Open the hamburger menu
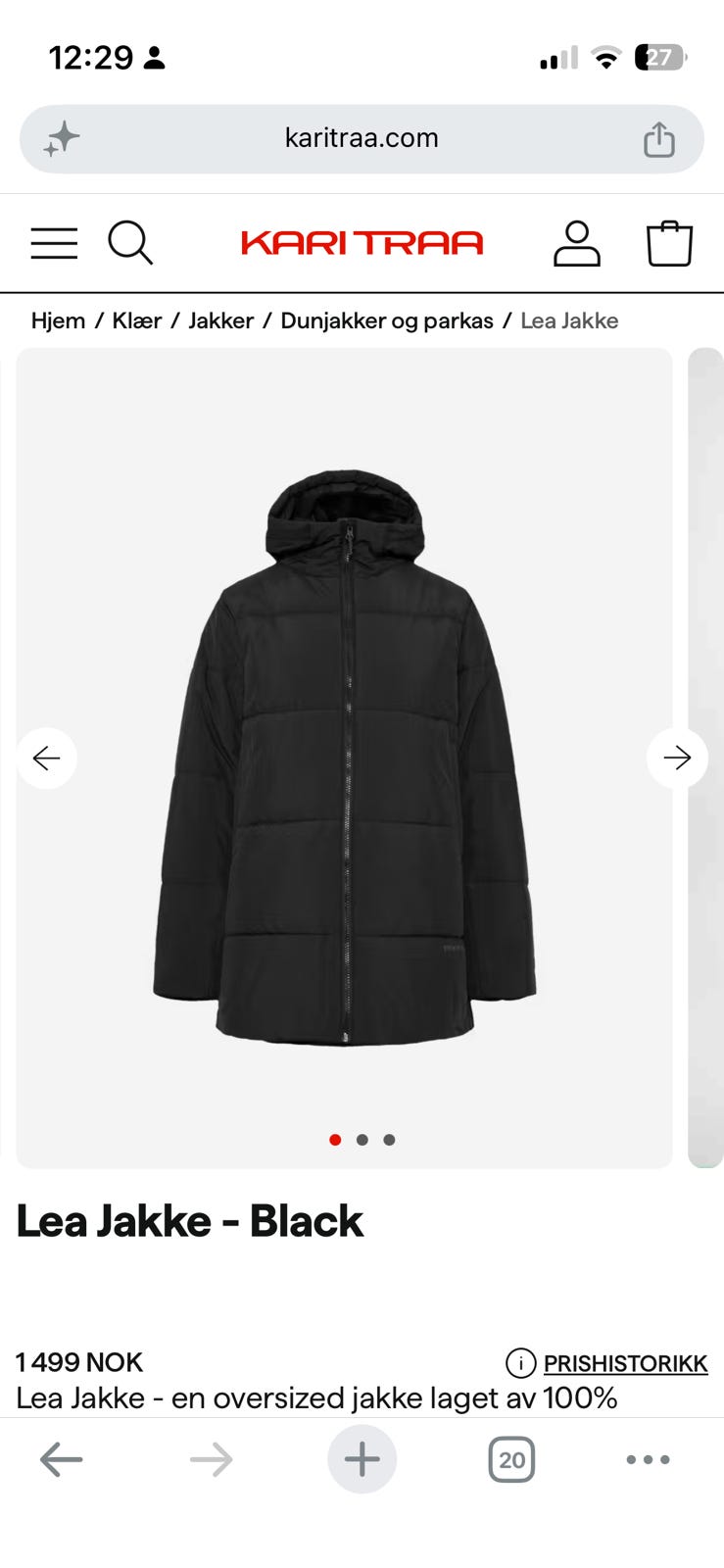Viewport: 724px width, 1568px height. tap(54, 243)
